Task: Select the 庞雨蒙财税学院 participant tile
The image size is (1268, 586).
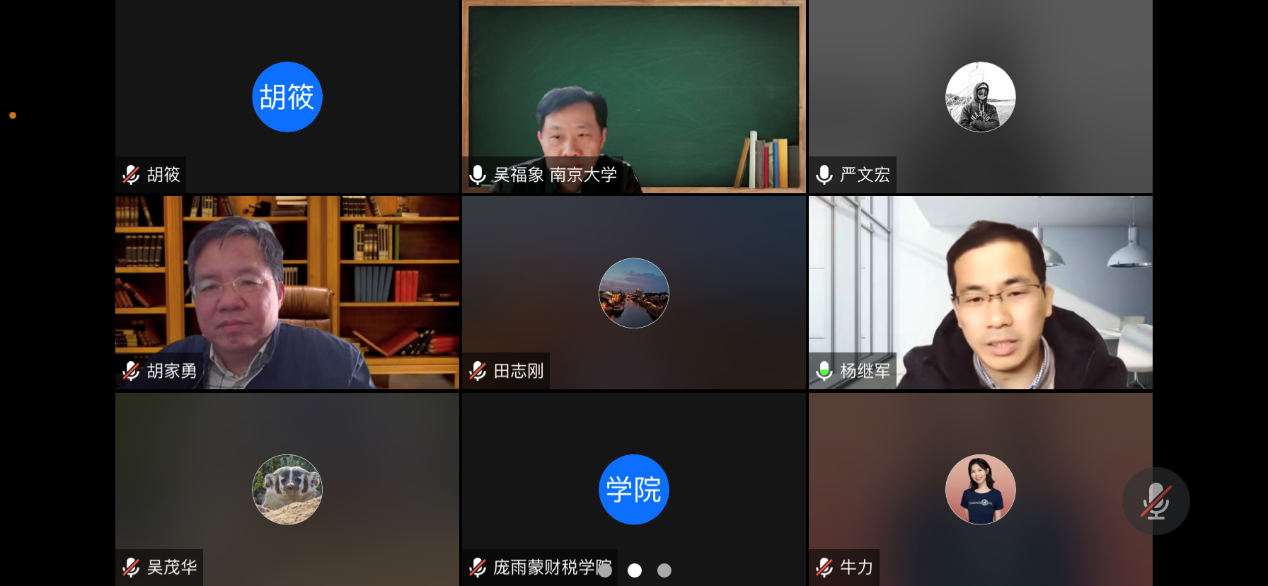Action: coord(633,488)
